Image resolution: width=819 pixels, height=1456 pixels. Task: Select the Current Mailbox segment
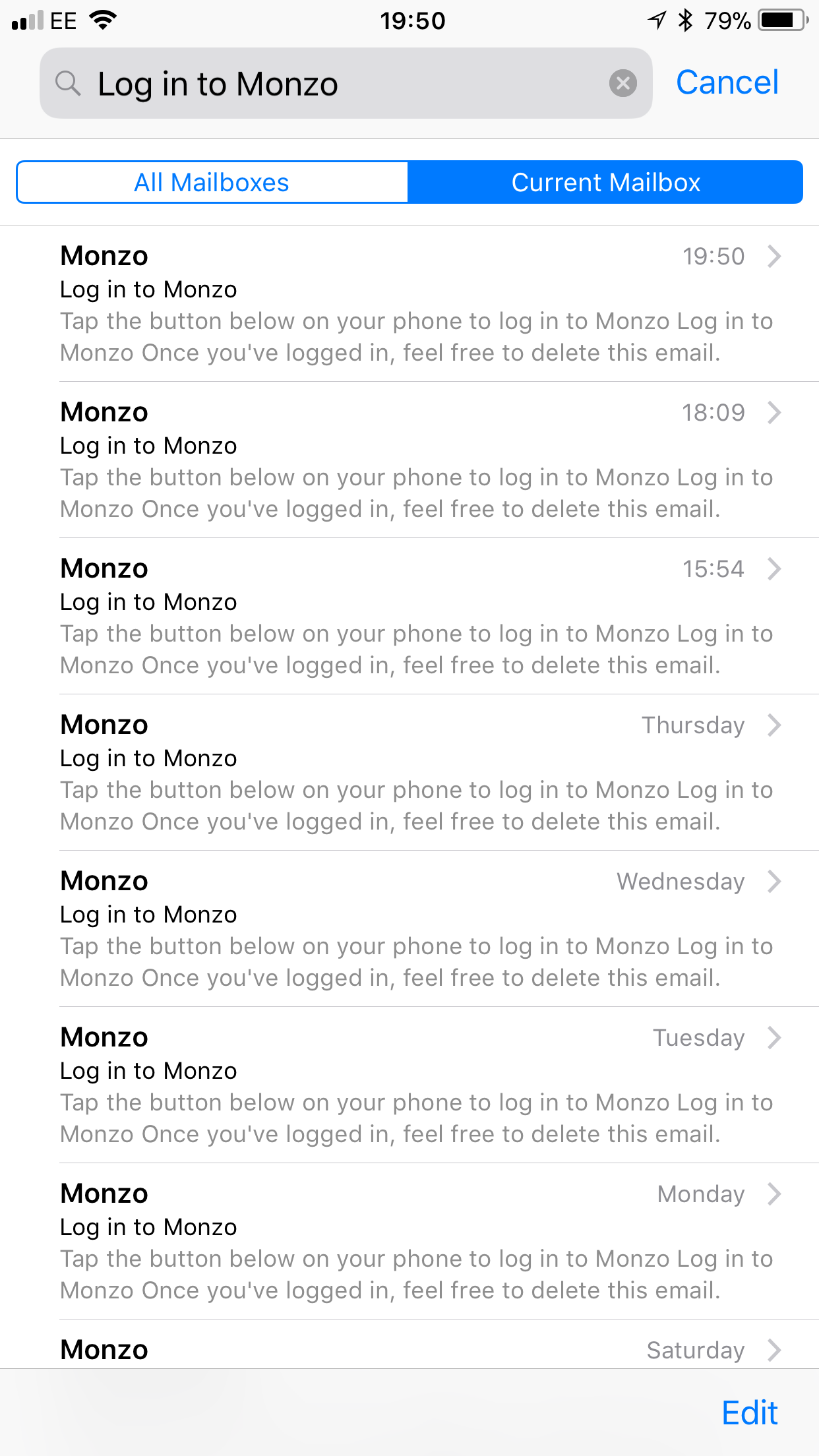tap(605, 183)
